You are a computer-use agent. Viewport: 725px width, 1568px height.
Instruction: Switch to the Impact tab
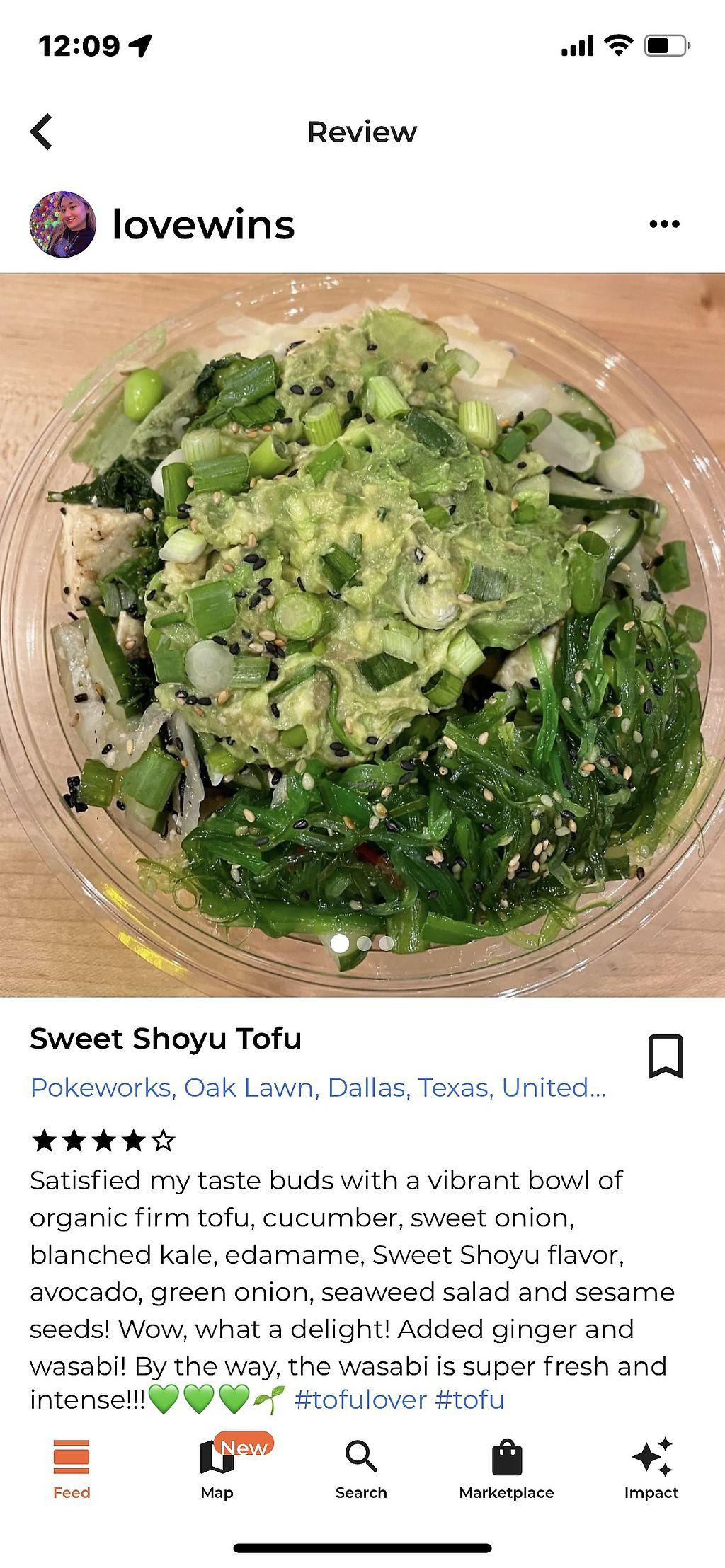(x=651, y=1468)
